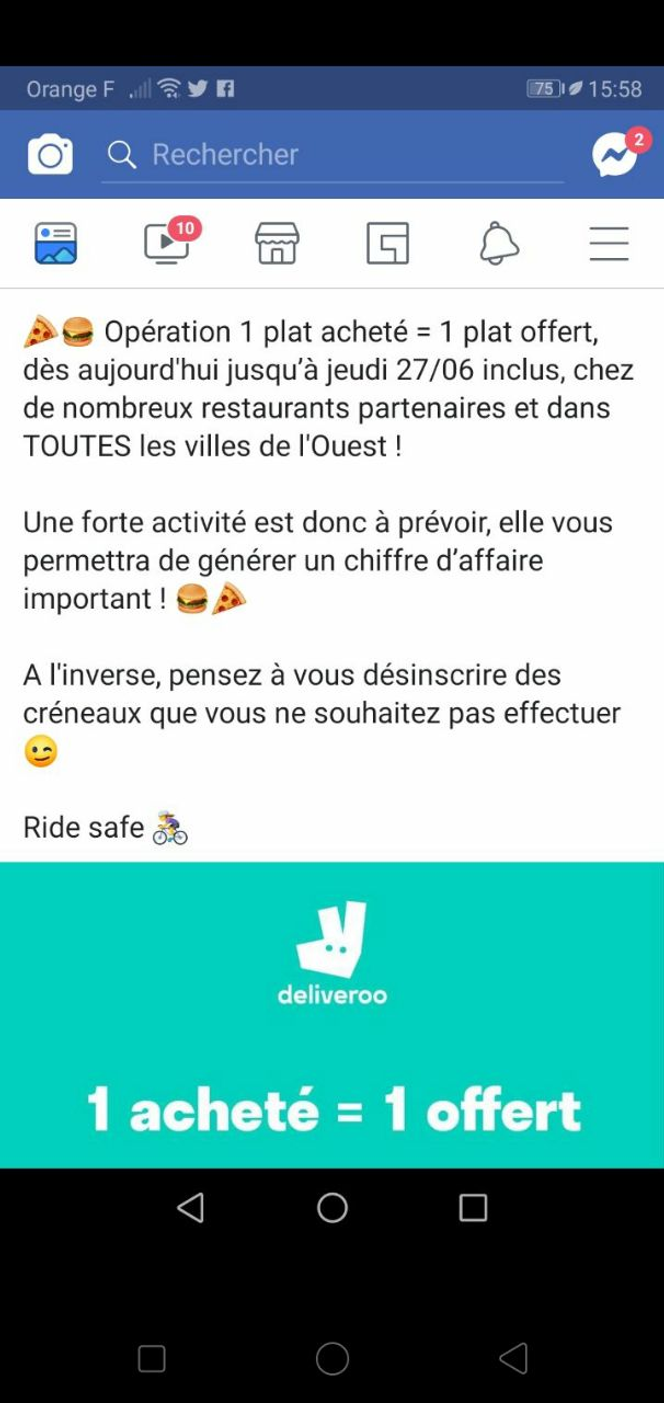664x1403 pixels.
Task: Open the Deliveroo 1 acheté = 1 offert image
Action: pos(332,1014)
